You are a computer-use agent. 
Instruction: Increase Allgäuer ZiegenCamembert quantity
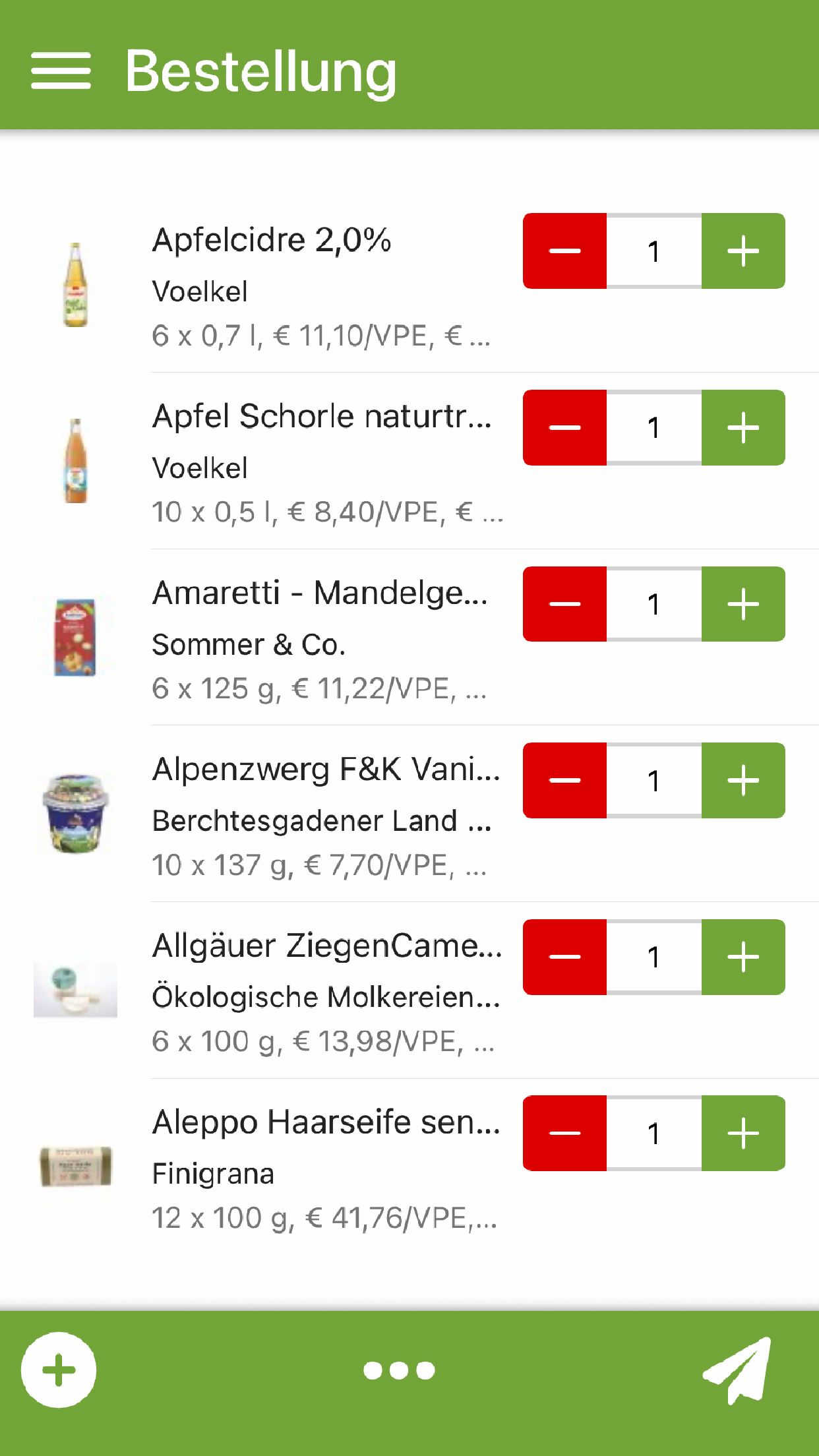[743, 957]
